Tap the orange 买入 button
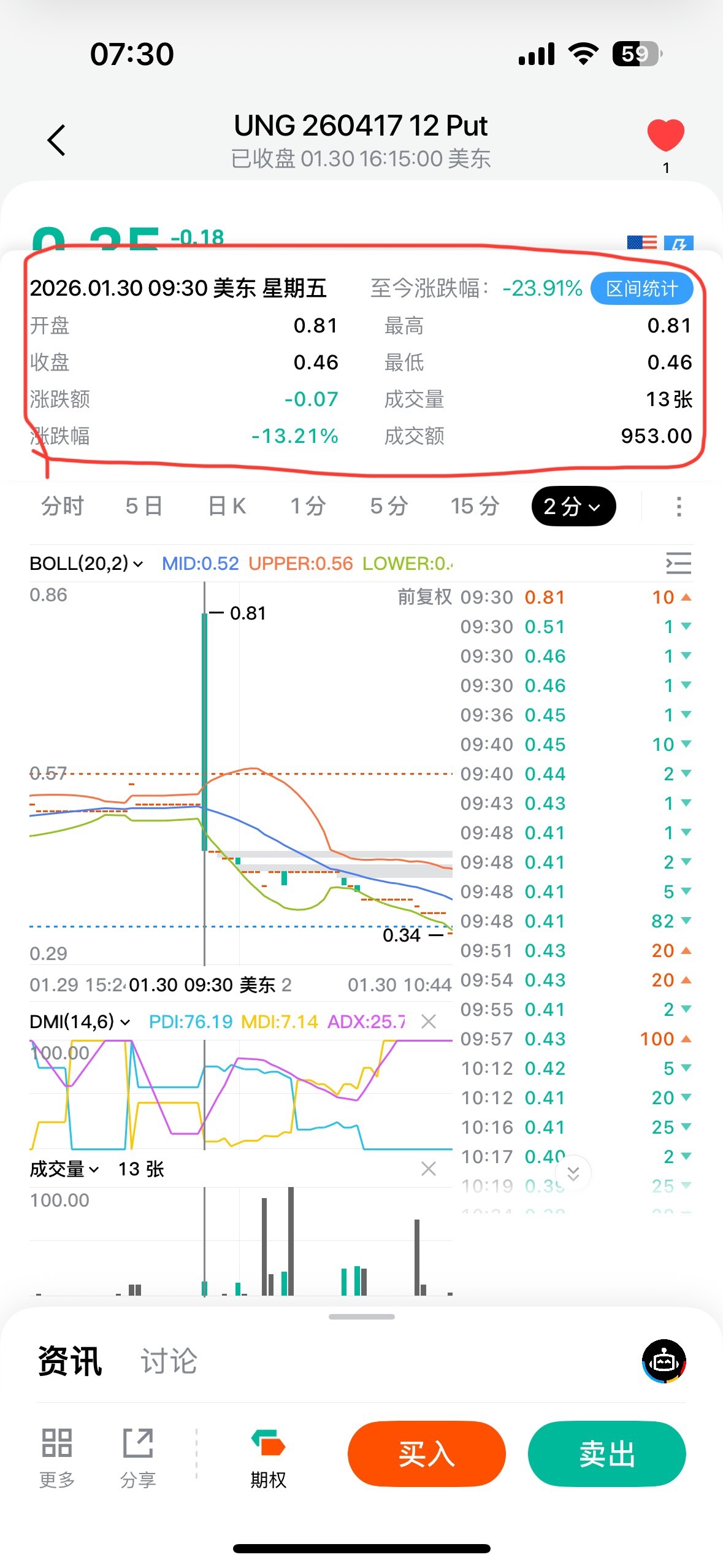723x1568 pixels. 426,1453
